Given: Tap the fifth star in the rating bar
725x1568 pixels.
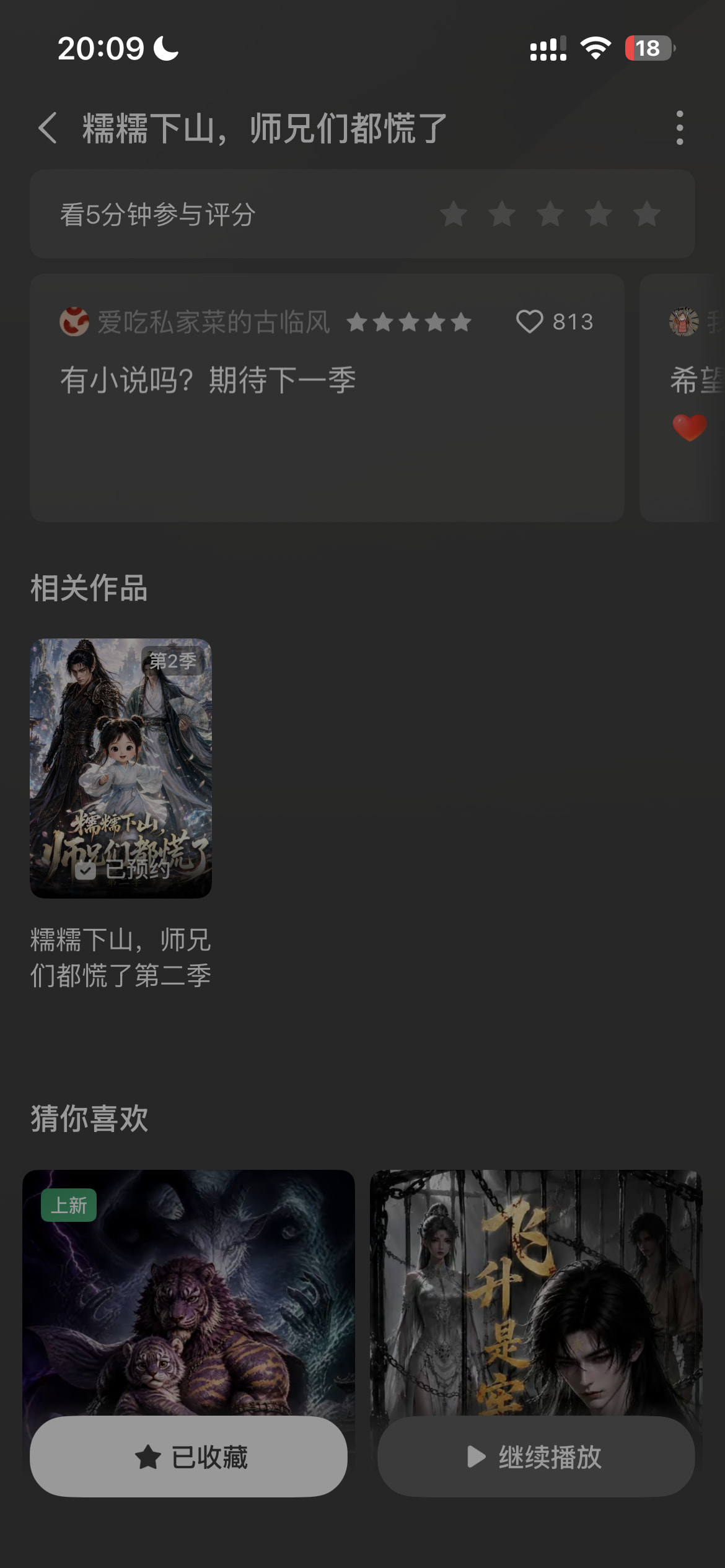Looking at the screenshot, I should 647,214.
